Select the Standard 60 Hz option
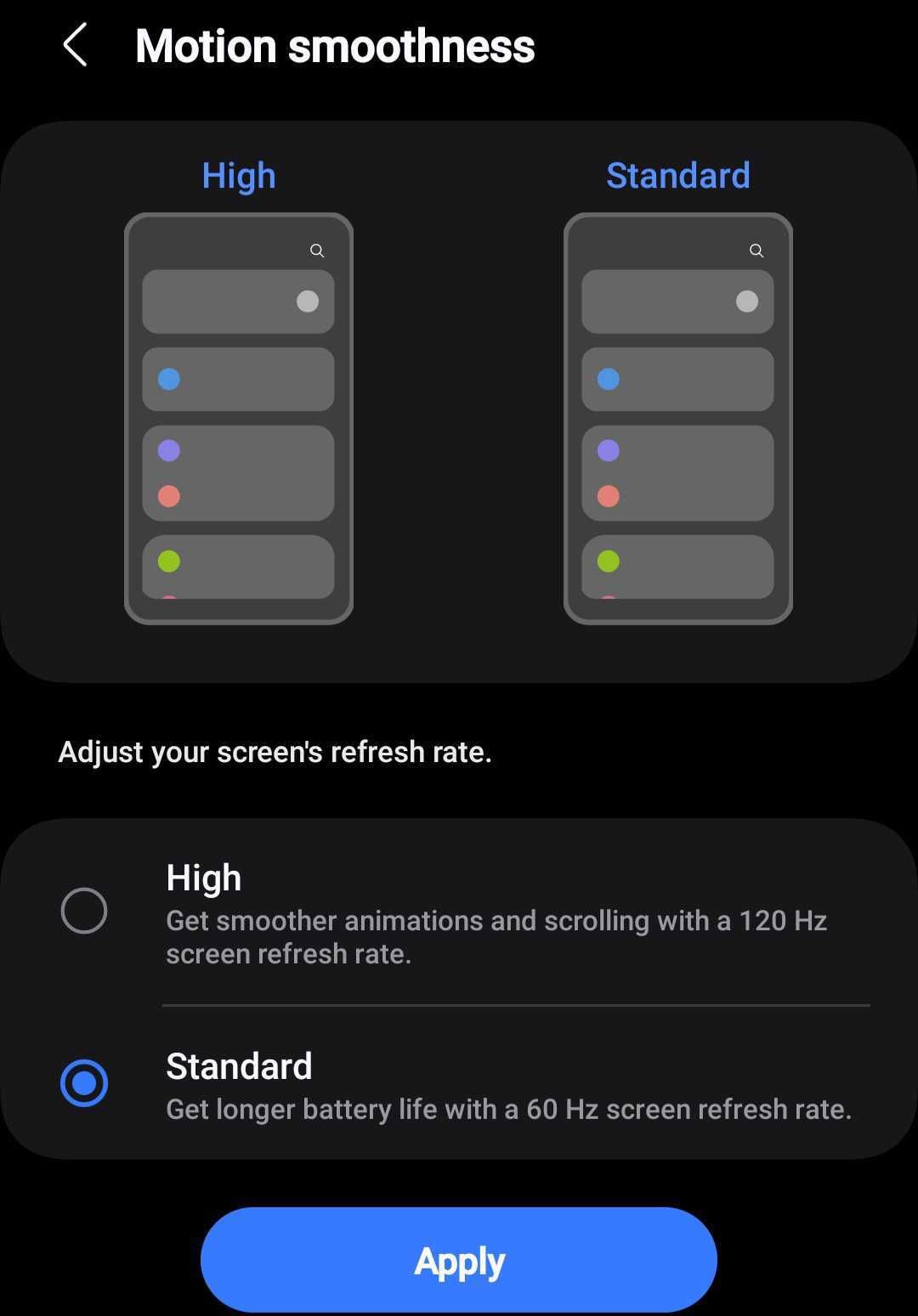This screenshot has height=1316, width=918. click(84, 1083)
